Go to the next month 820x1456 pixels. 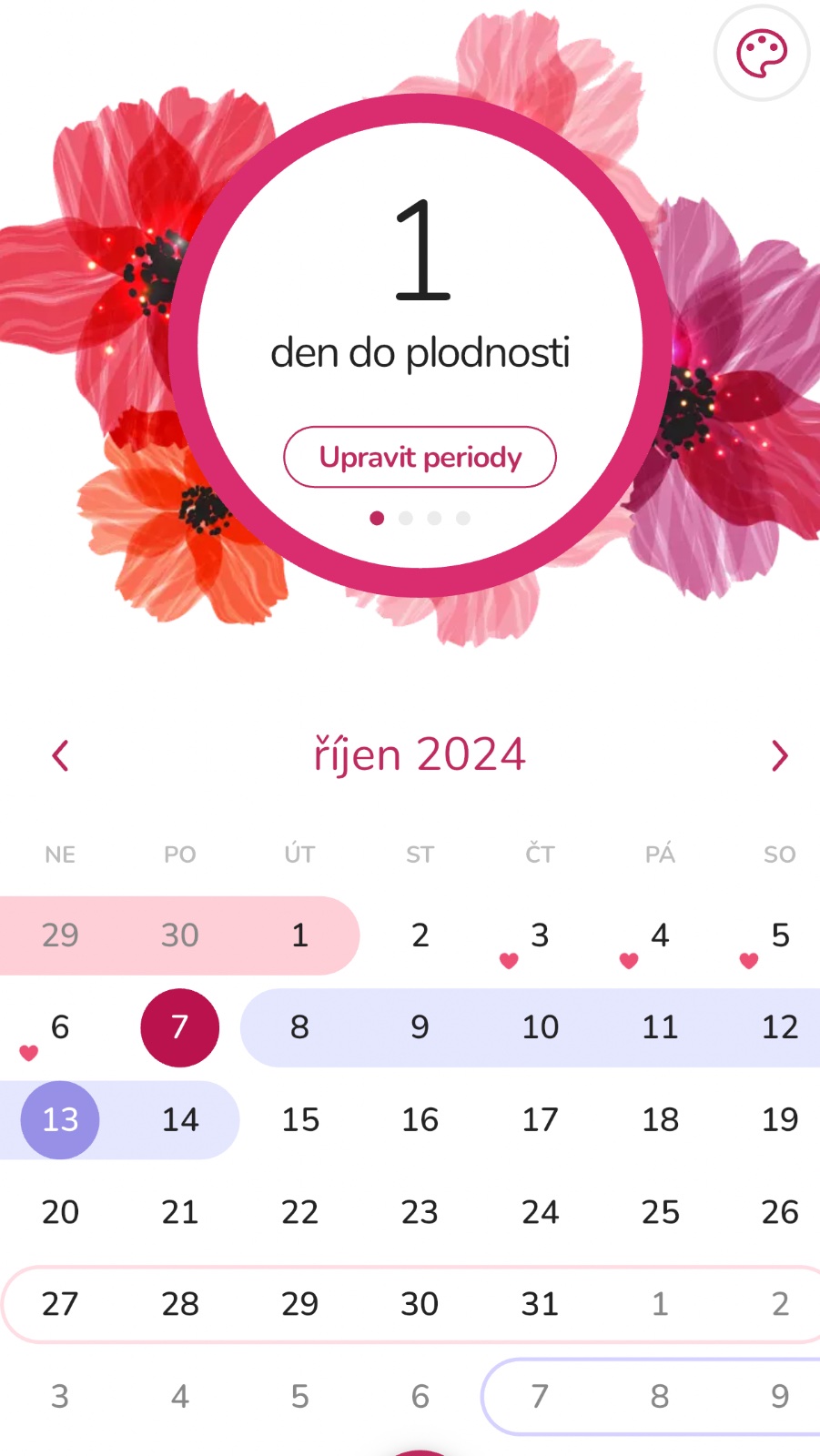(779, 755)
